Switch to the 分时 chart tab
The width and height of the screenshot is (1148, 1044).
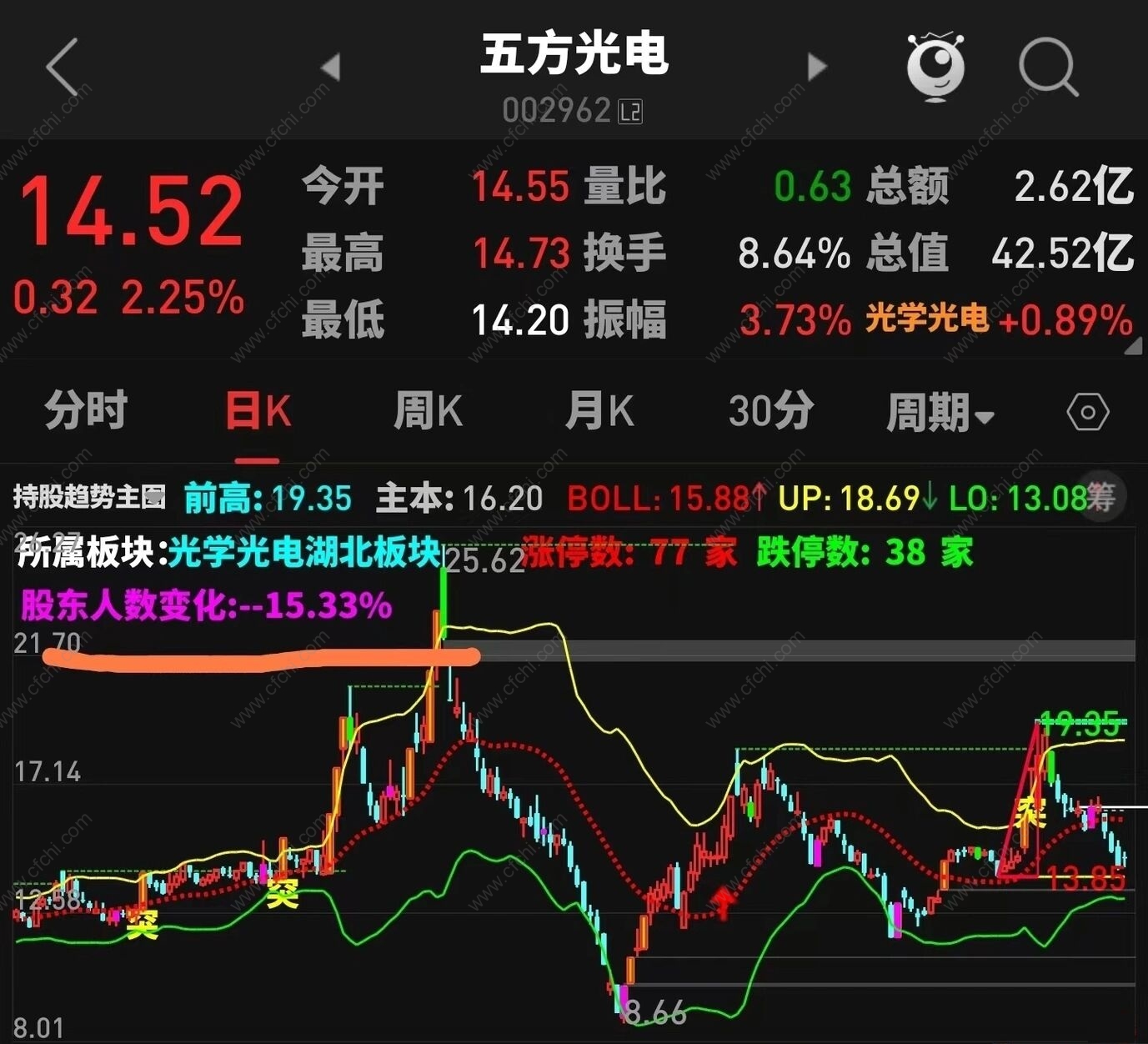click(x=85, y=411)
